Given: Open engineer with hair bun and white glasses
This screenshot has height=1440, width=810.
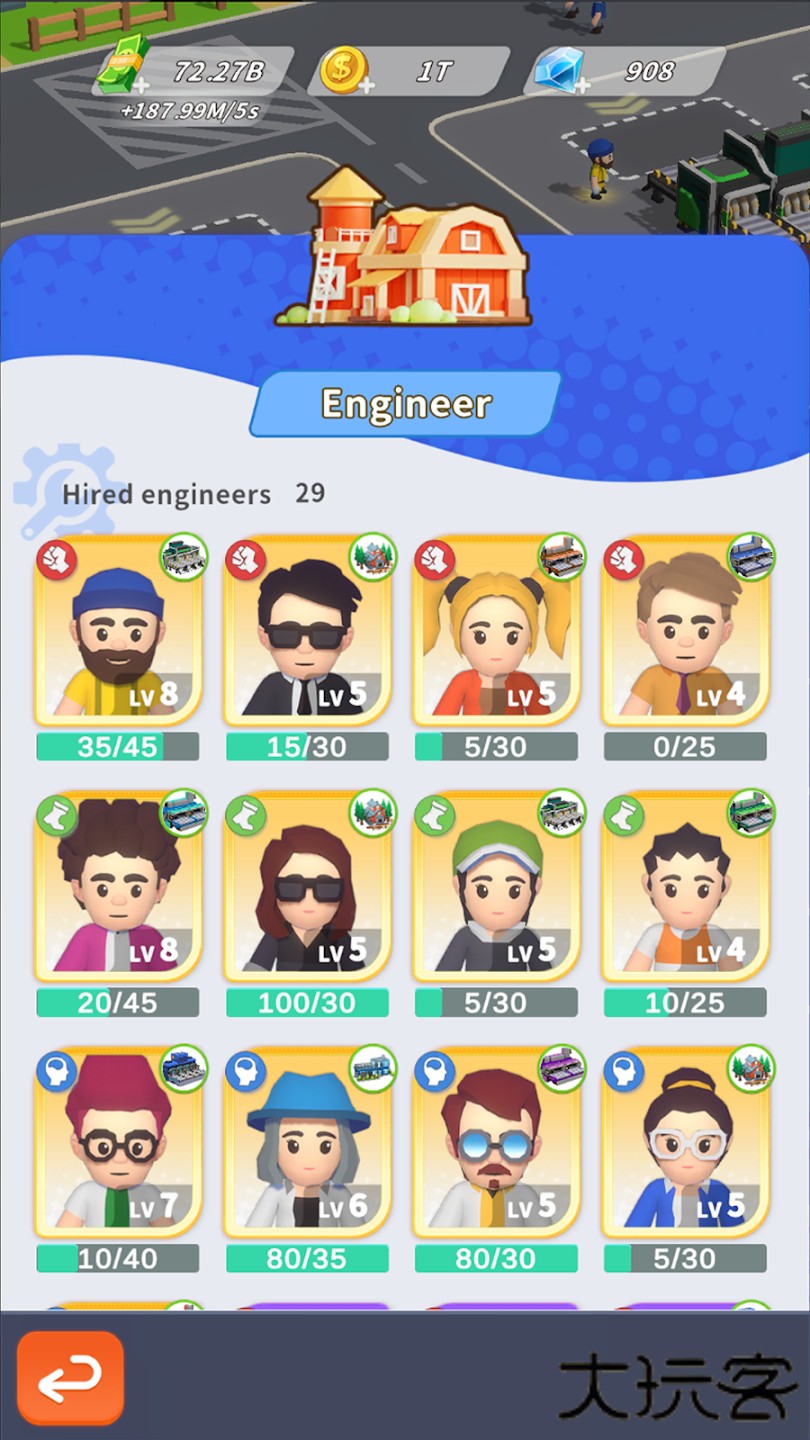Looking at the screenshot, I should click(x=685, y=1144).
